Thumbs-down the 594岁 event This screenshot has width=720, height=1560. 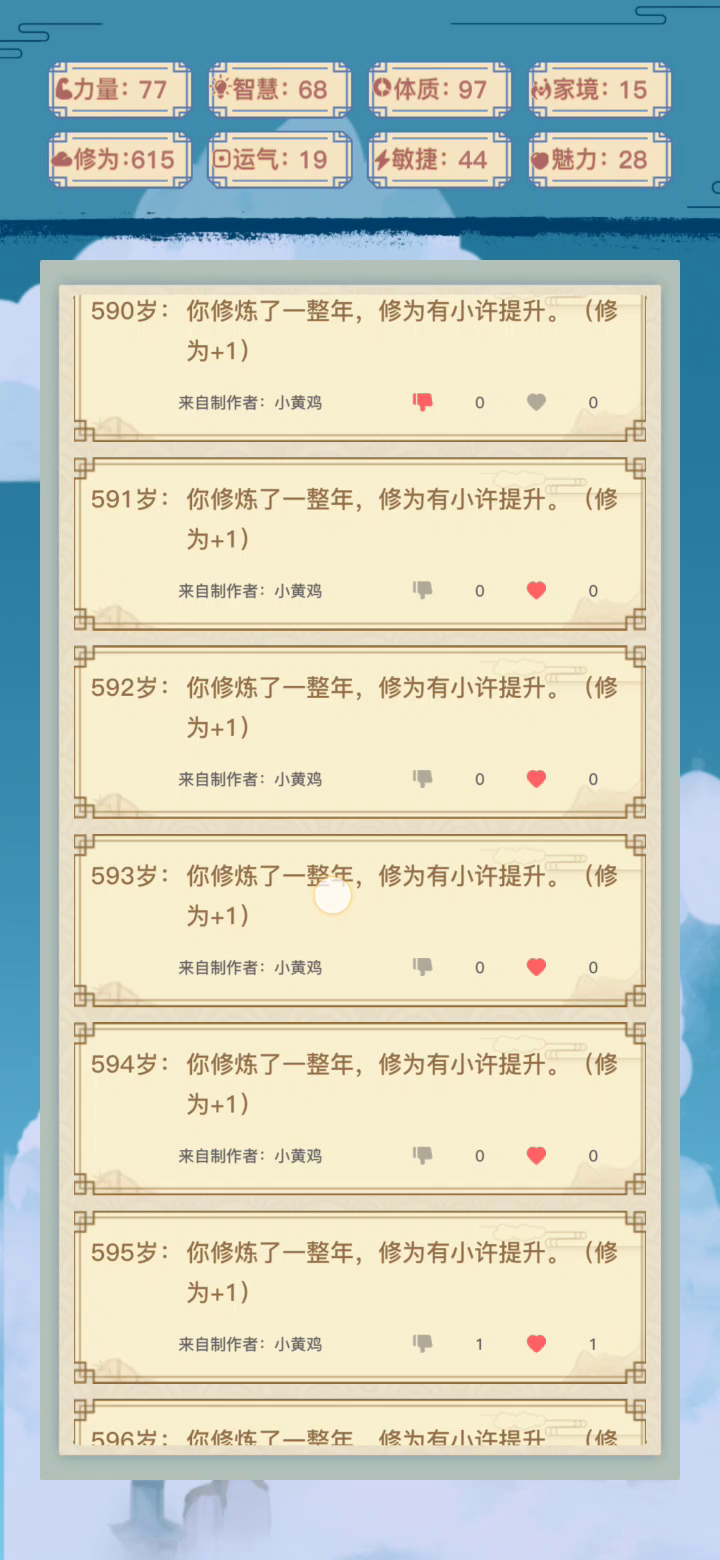[x=423, y=1155]
